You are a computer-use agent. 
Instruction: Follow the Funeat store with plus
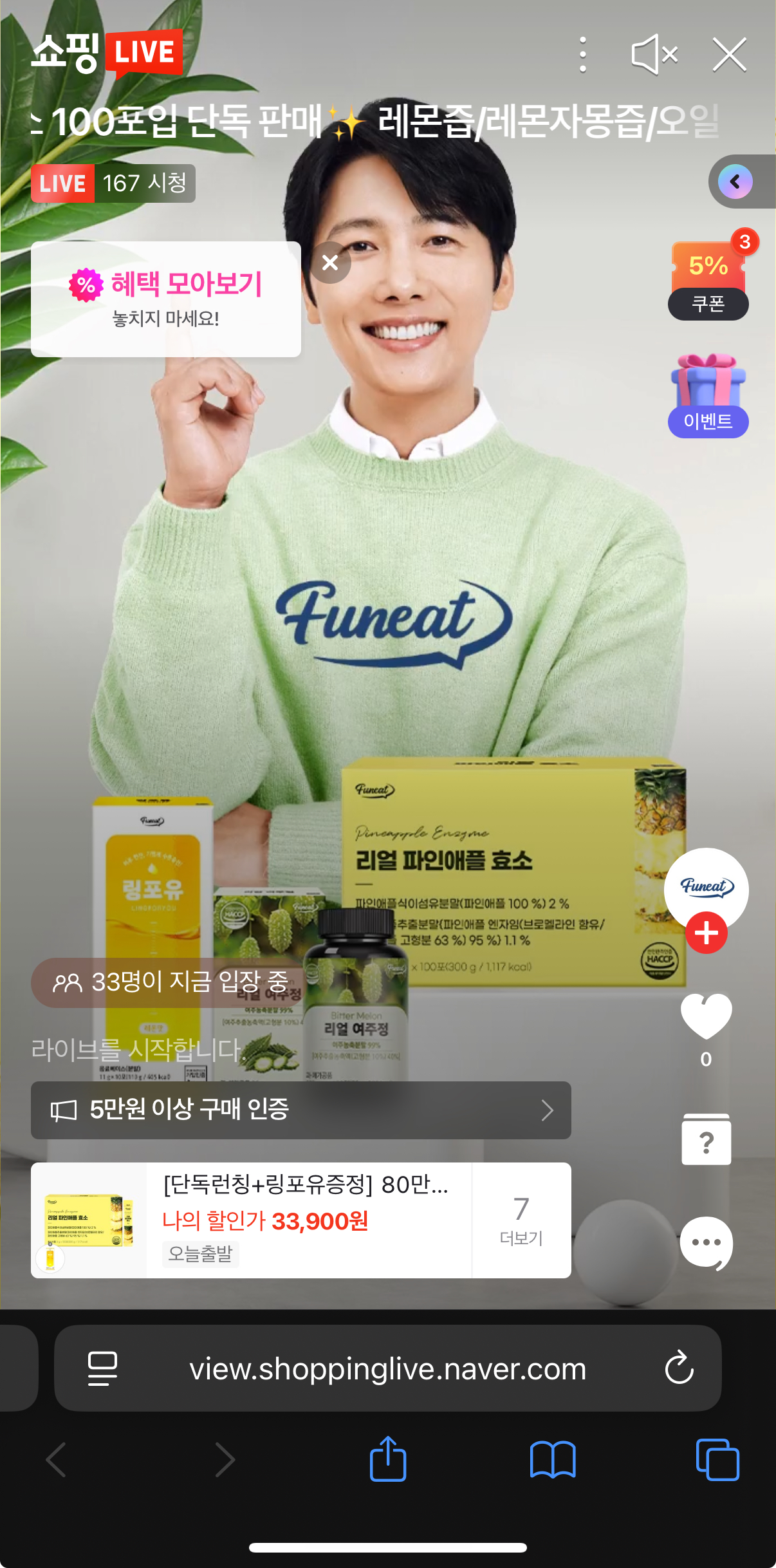[707, 932]
